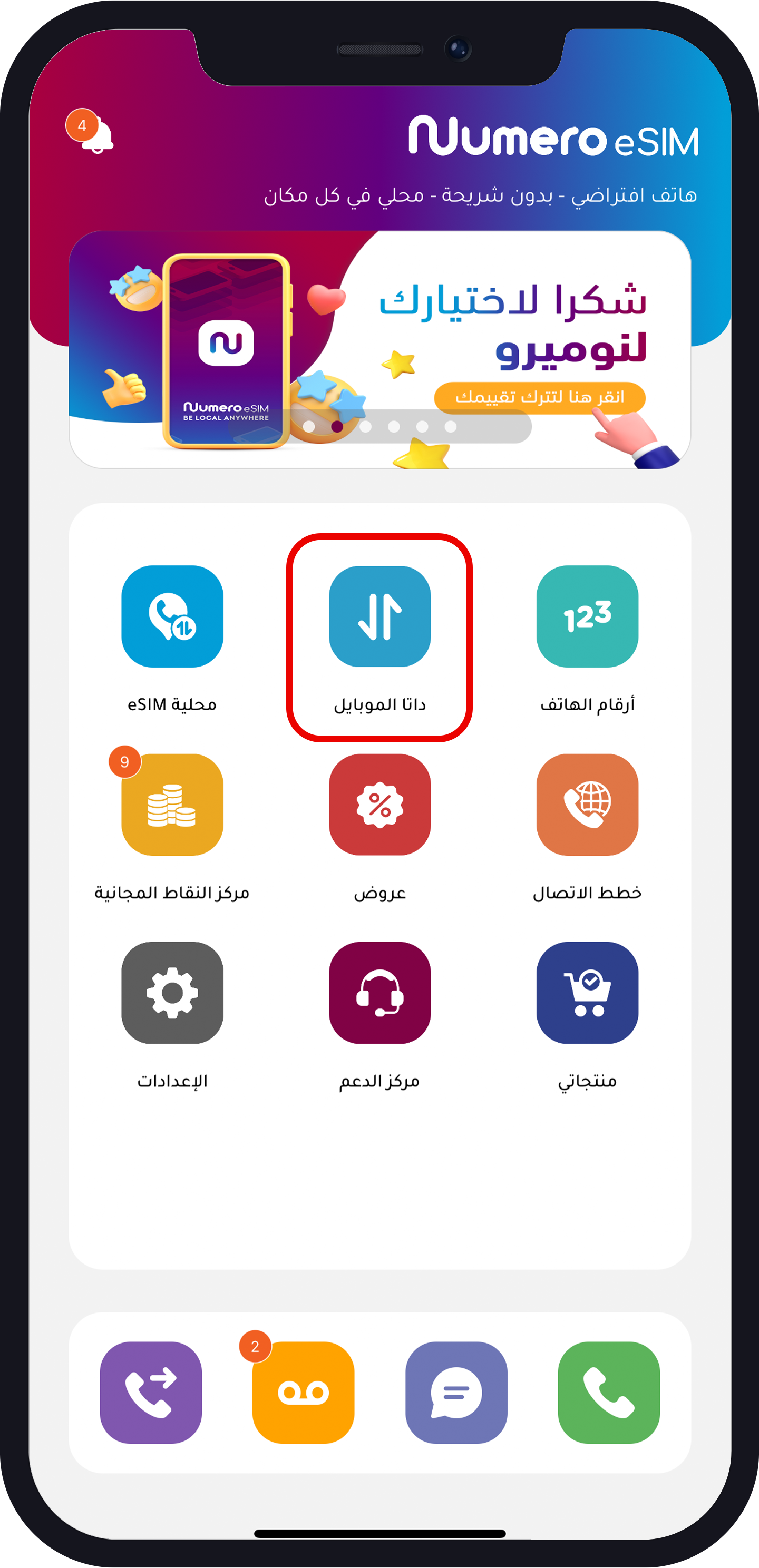Open Local eSIM (eSIM محلية)

tap(172, 616)
